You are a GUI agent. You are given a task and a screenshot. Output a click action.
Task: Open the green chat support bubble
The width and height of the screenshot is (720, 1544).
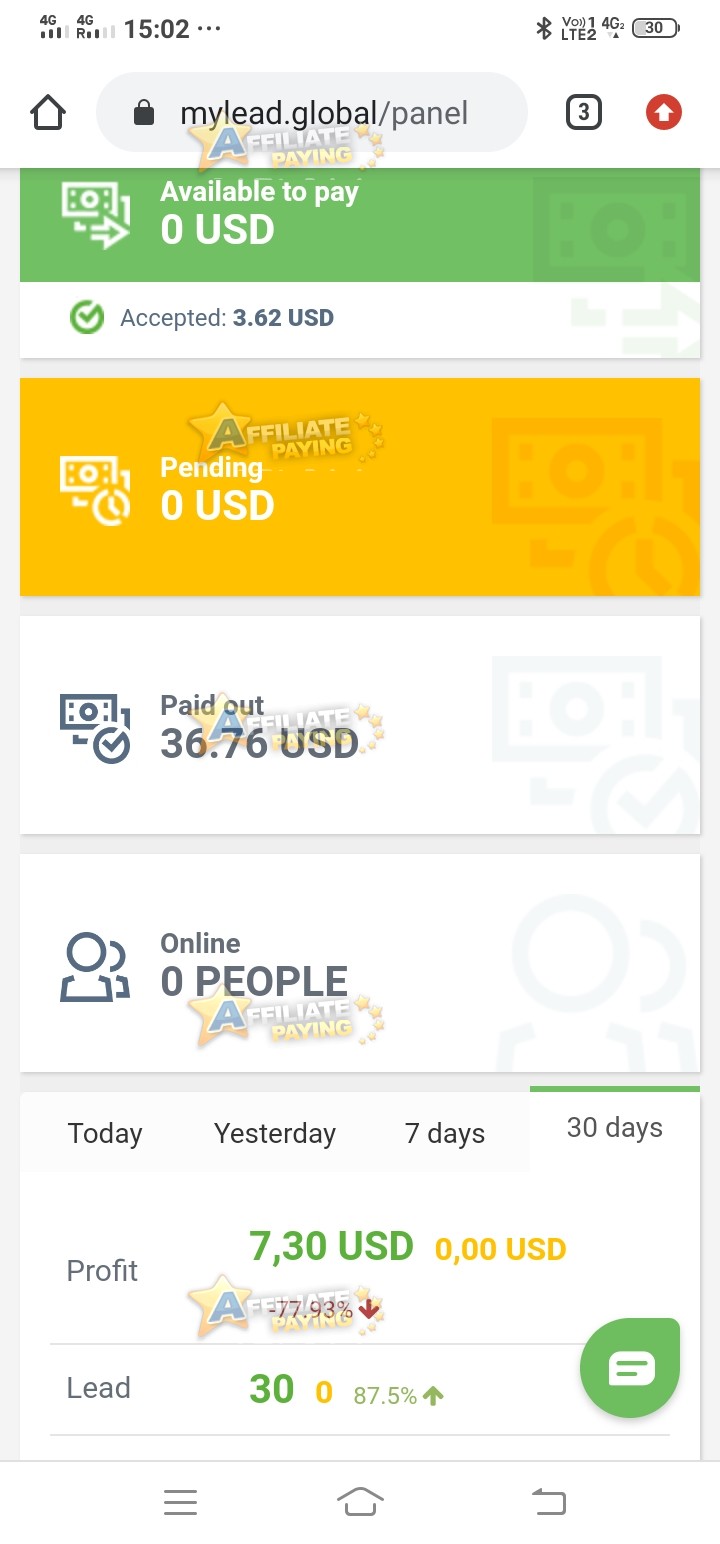(629, 1367)
